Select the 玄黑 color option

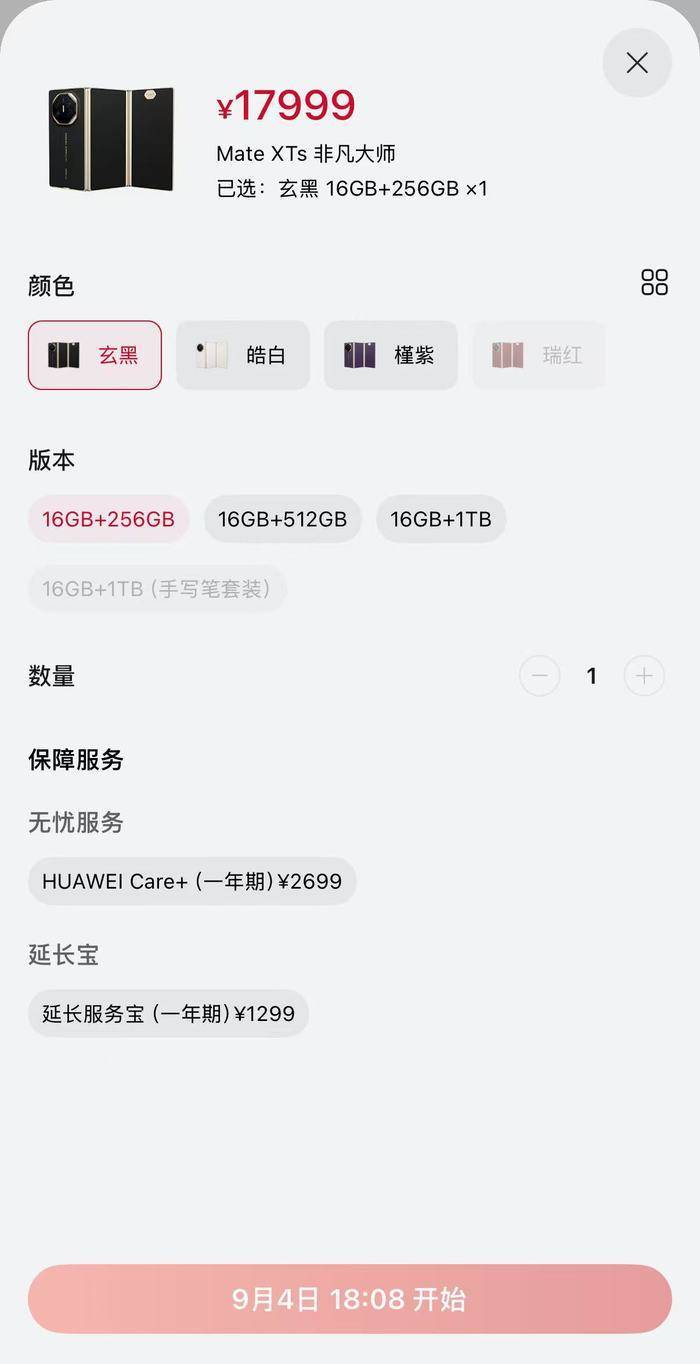coord(95,355)
